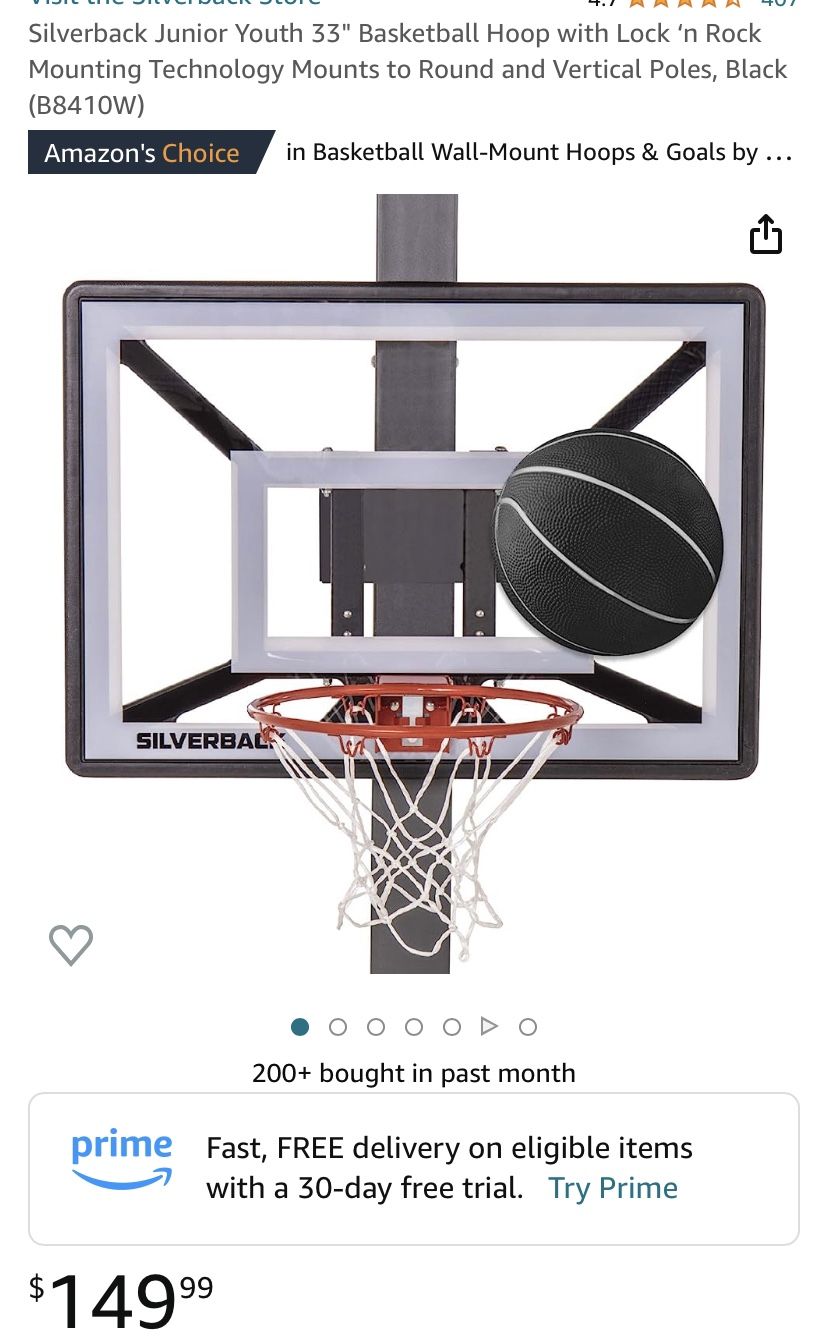
Task: Select the last image carousel dot
Action: coord(527,1026)
